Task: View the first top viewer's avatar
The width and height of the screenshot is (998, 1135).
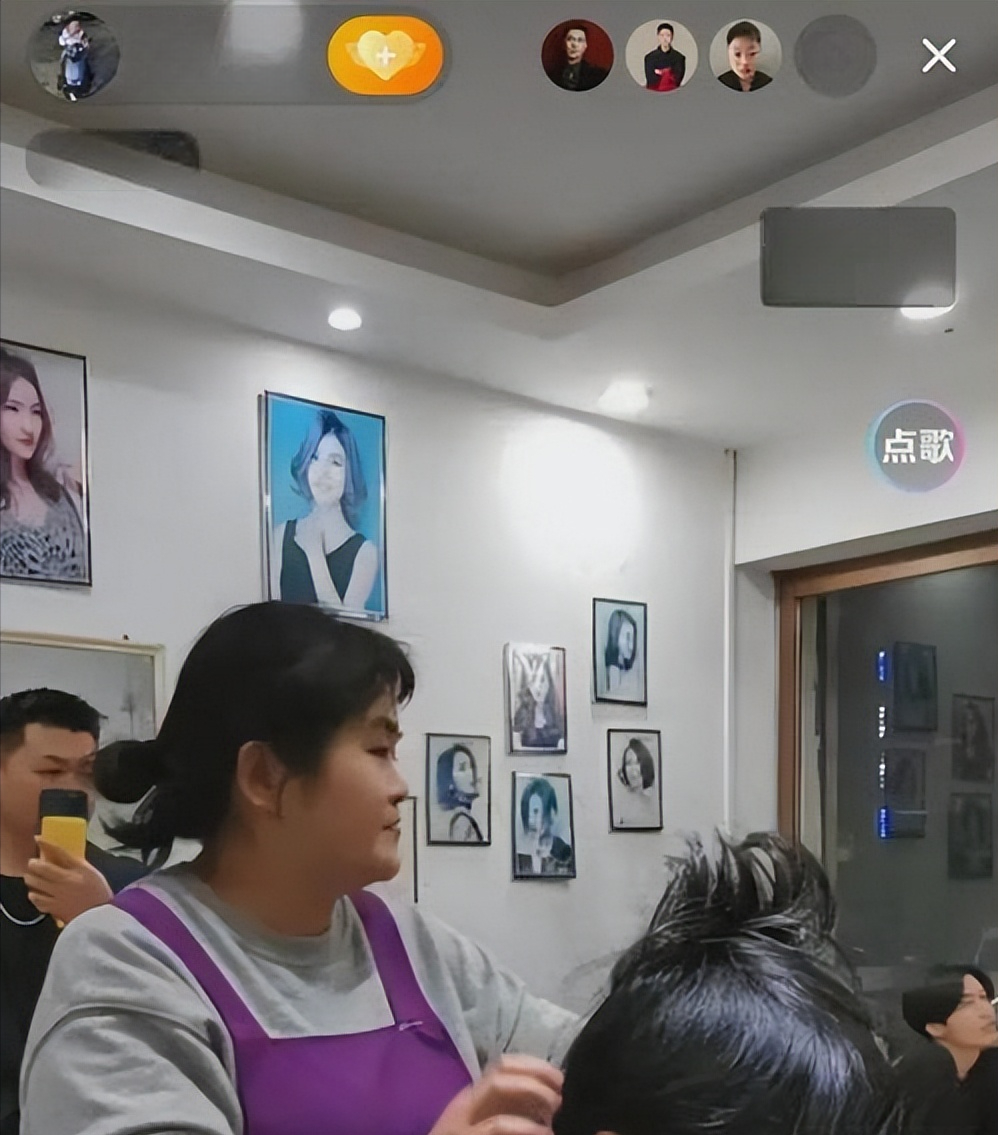Action: click(577, 56)
